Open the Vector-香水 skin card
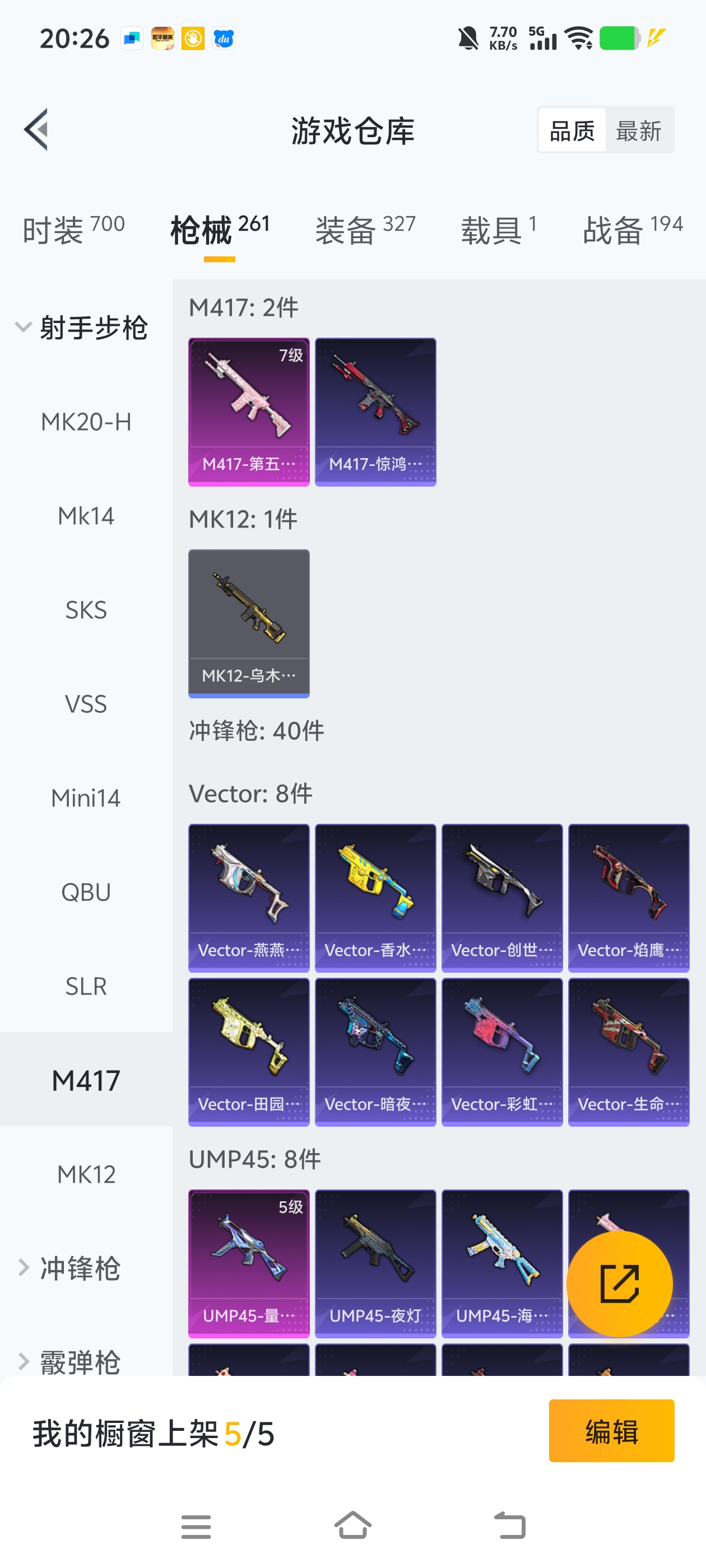The width and height of the screenshot is (706, 1568). pyautogui.click(x=375, y=897)
